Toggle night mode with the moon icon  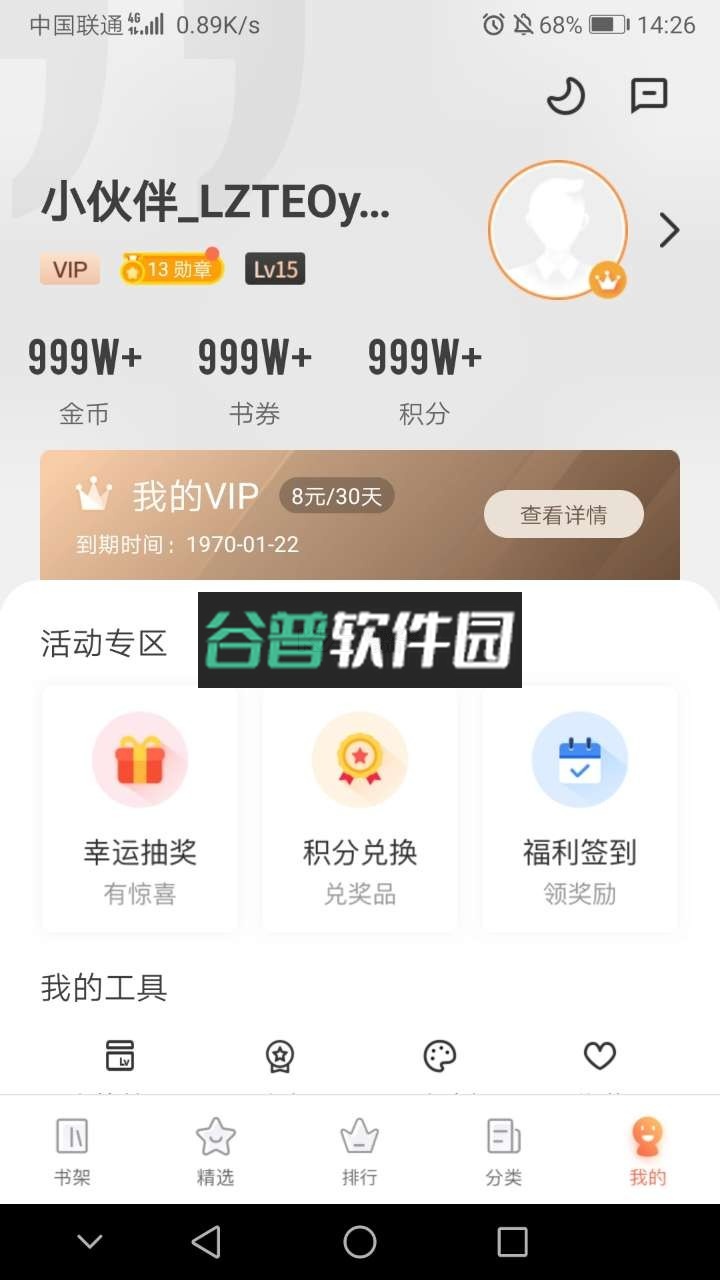pyautogui.click(x=565, y=96)
